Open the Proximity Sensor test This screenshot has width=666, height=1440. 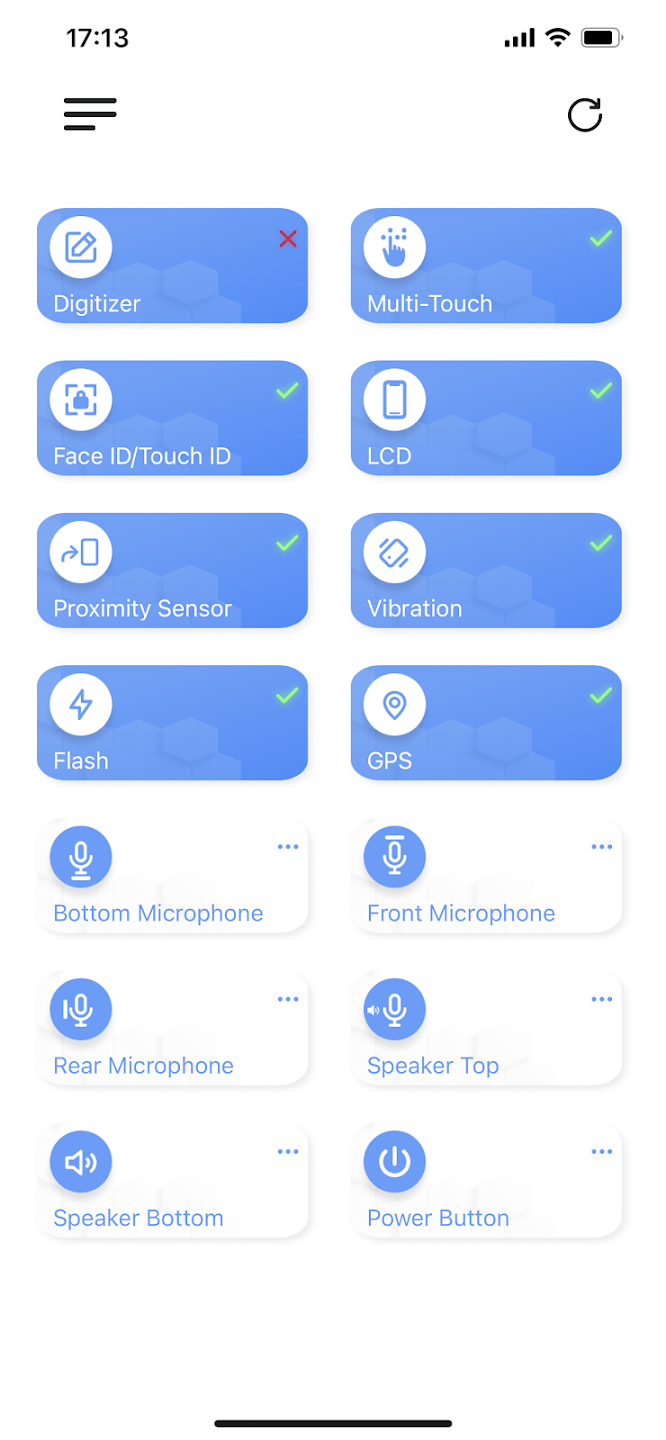(172, 571)
